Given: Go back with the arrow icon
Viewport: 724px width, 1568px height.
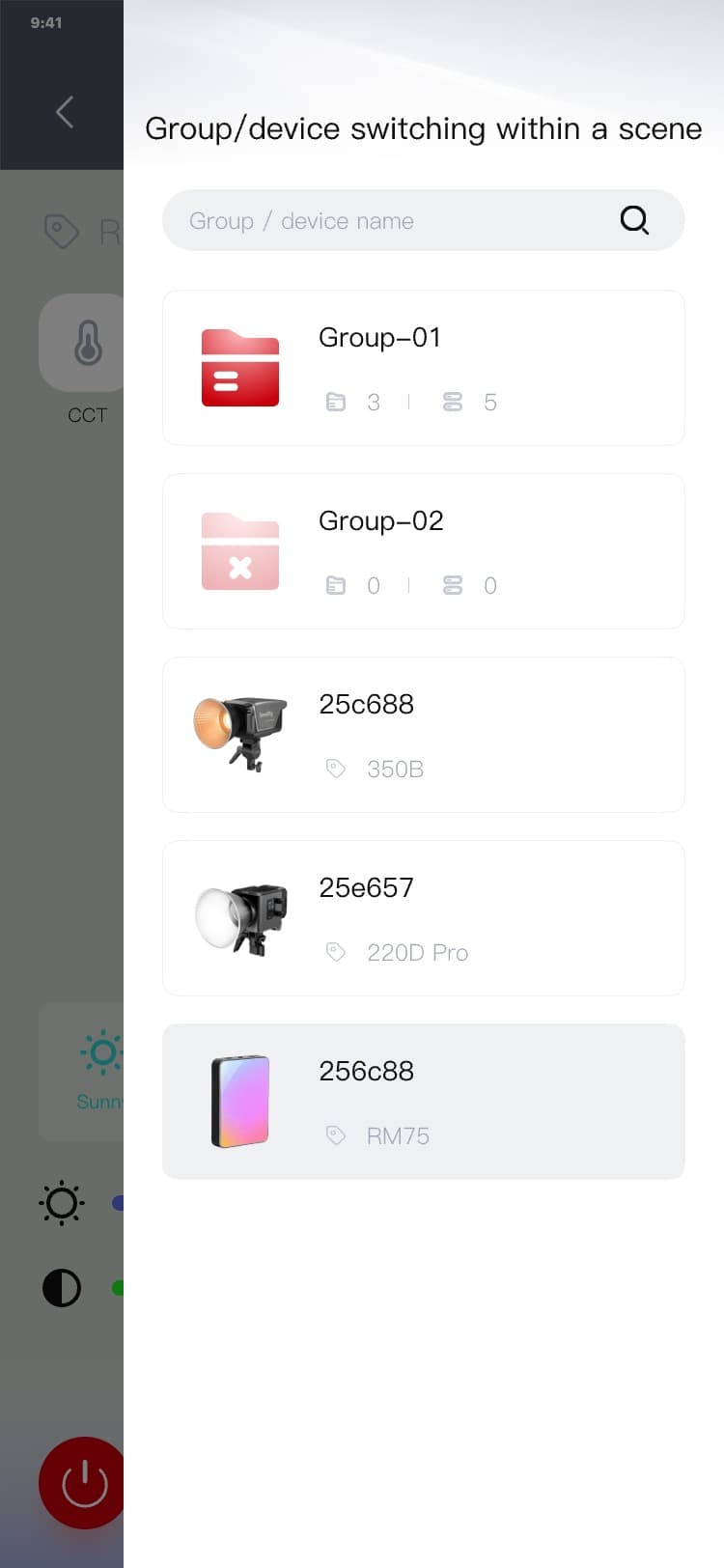Looking at the screenshot, I should [x=65, y=112].
